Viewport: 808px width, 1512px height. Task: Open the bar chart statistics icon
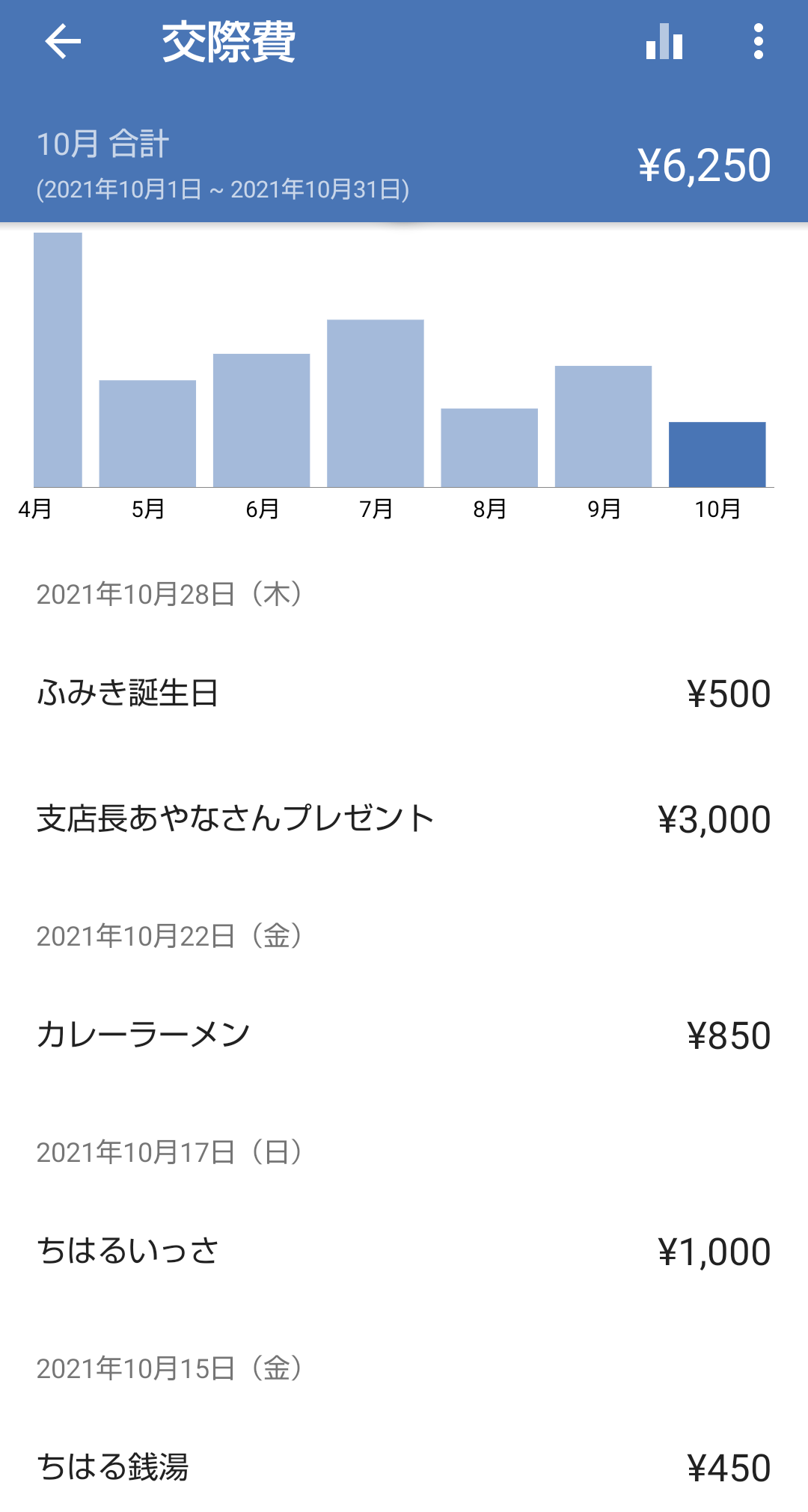tap(664, 41)
